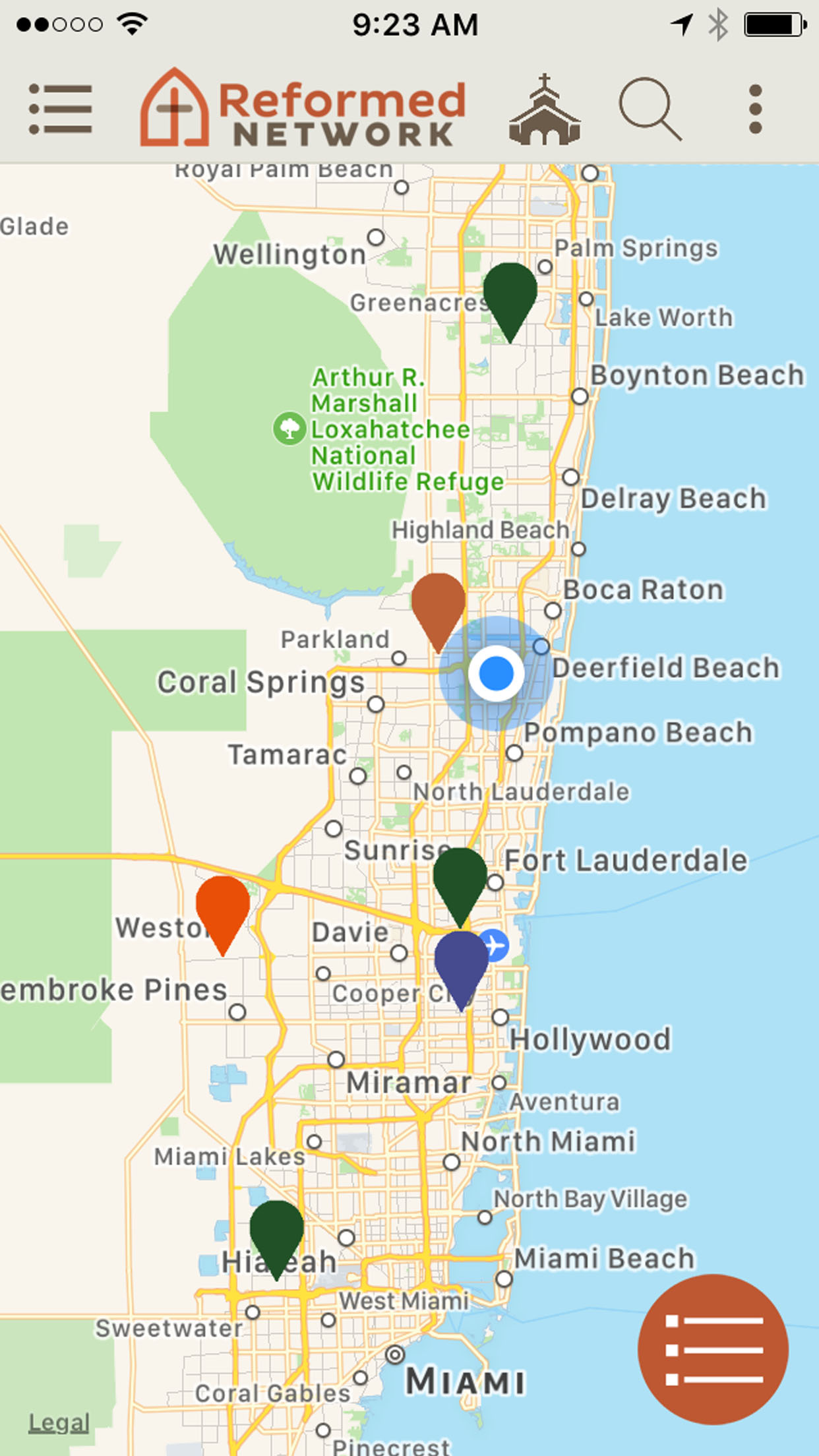Open the three-dot overflow menu

(756, 109)
